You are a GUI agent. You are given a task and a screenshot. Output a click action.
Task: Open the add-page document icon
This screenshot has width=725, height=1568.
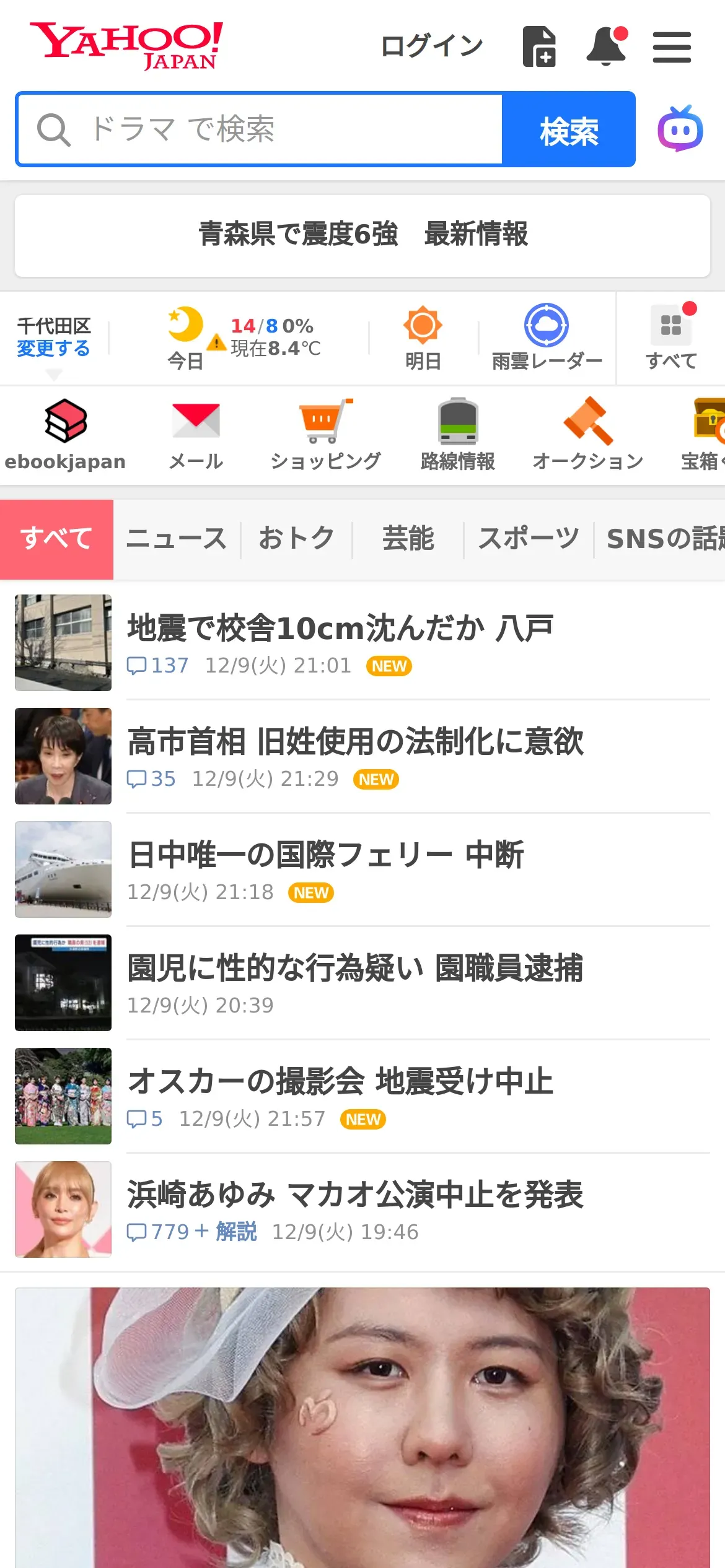539,46
